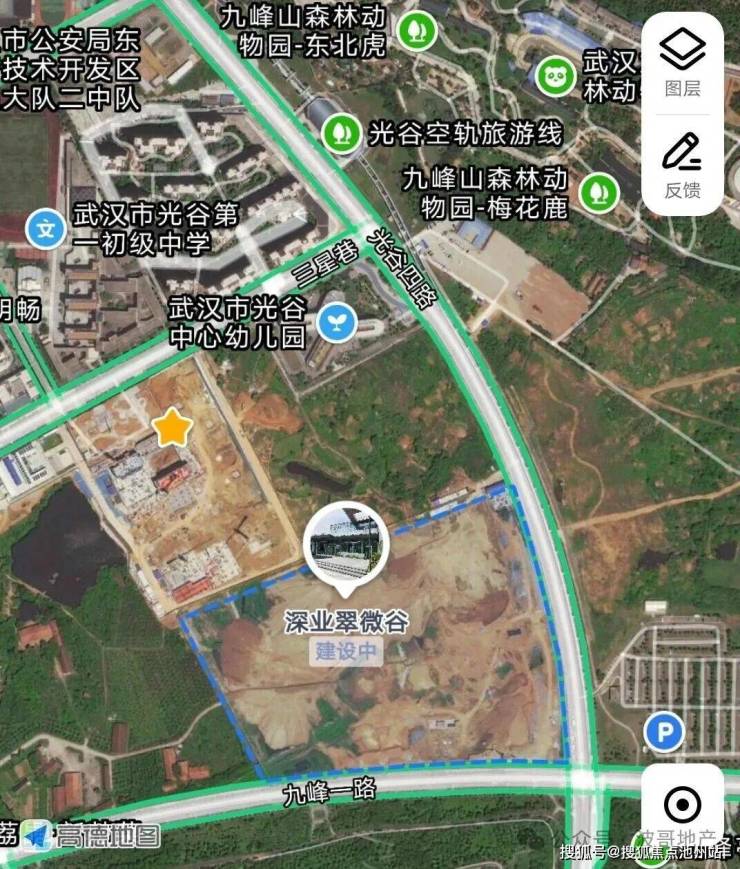Tap the 反馈 feedback button
The image size is (740, 869).
click(x=683, y=164)
